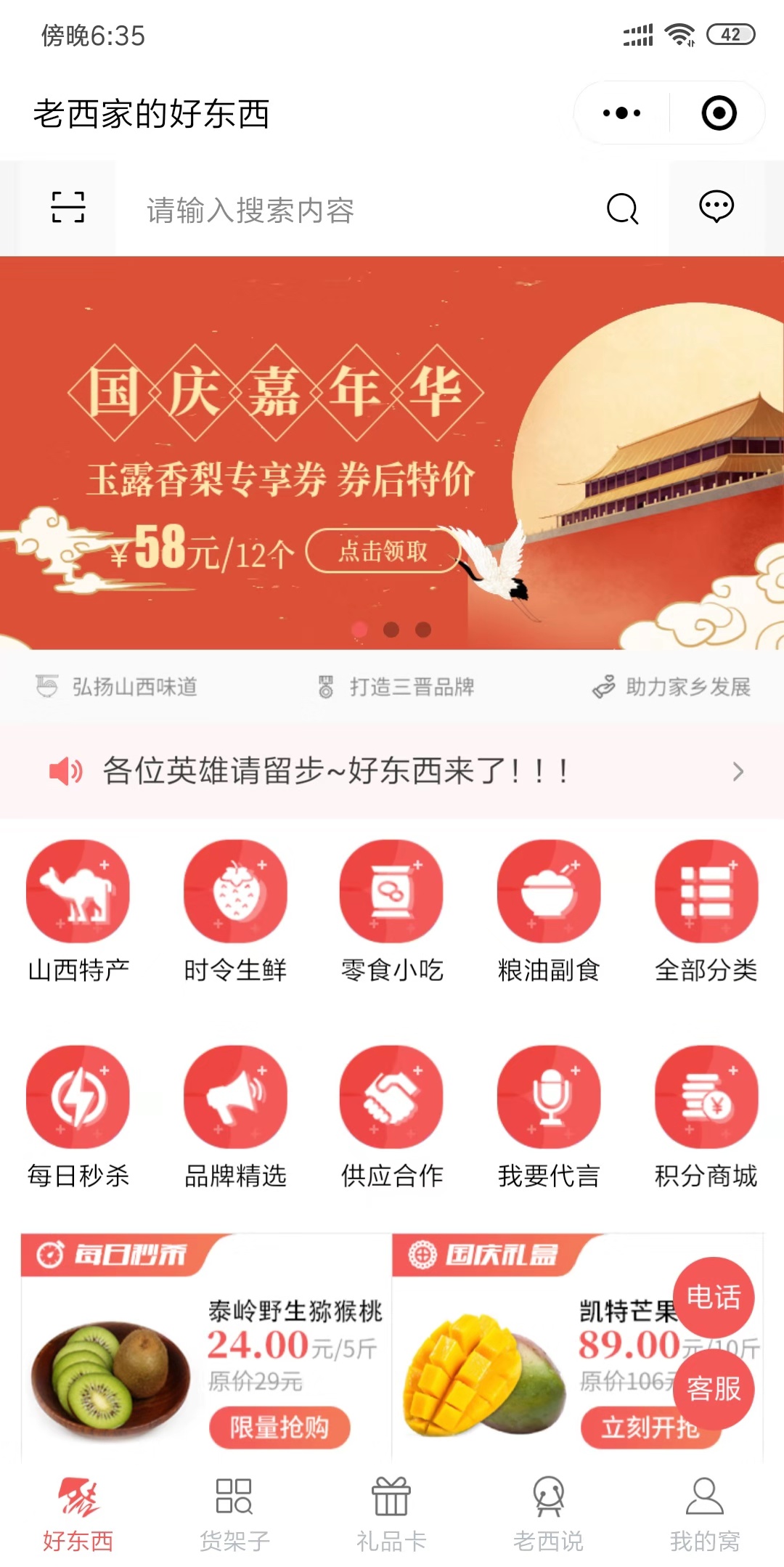Open the 各位英雄请留步 announcement
Viewport: 784px width, 1567px height.
[392, 771]
